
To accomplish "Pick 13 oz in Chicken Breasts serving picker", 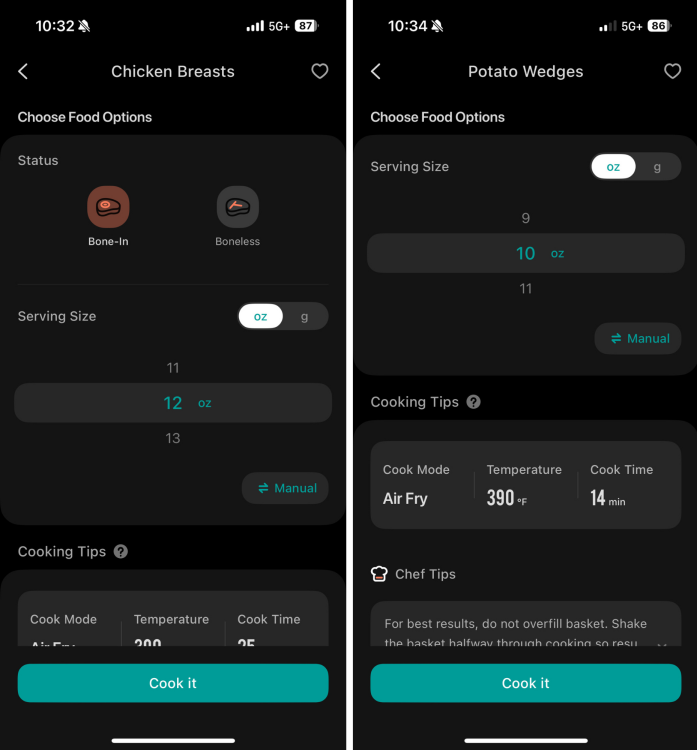I will (x=173, y=438).
